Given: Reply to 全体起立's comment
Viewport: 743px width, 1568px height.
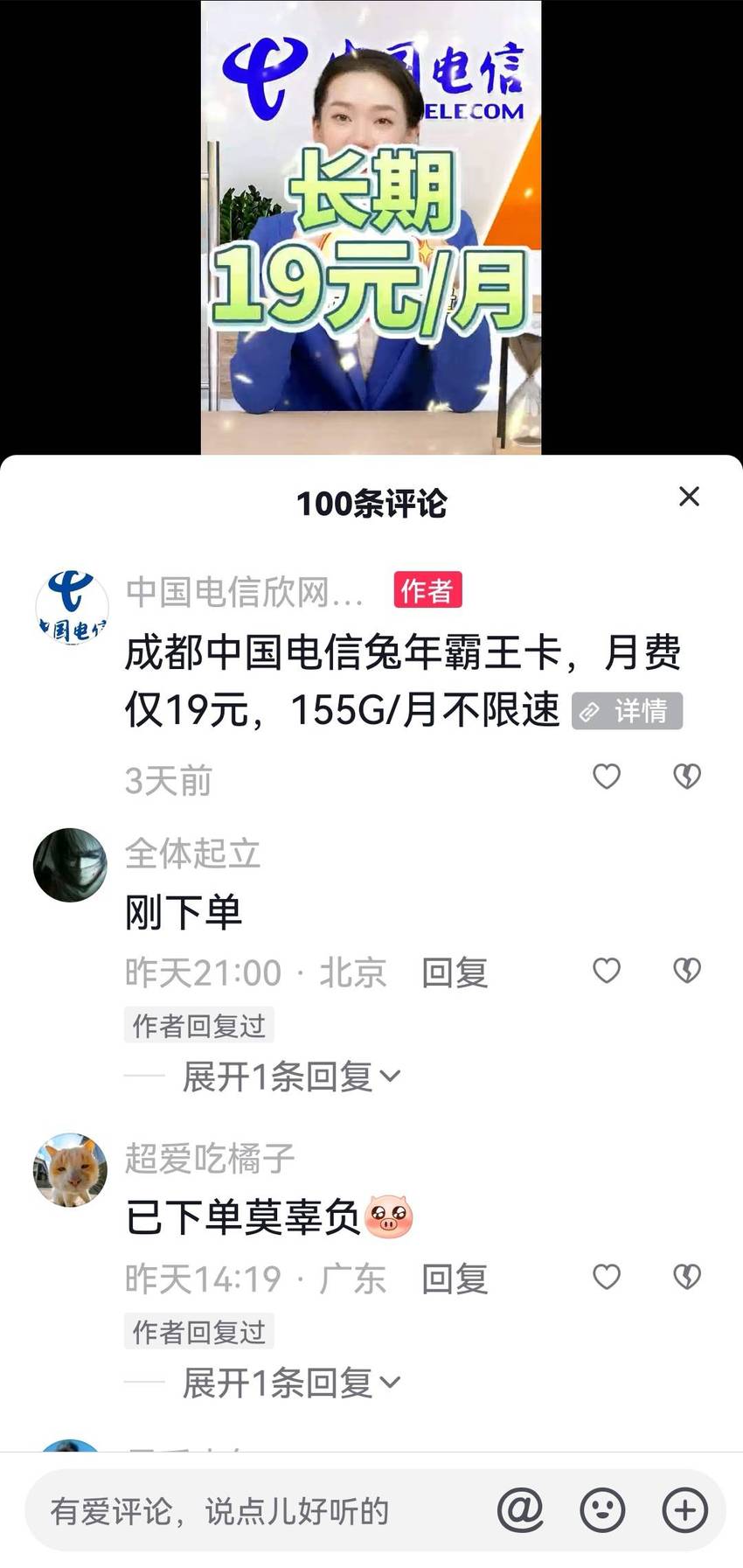Looking at the screenshot, I should 455,972.
